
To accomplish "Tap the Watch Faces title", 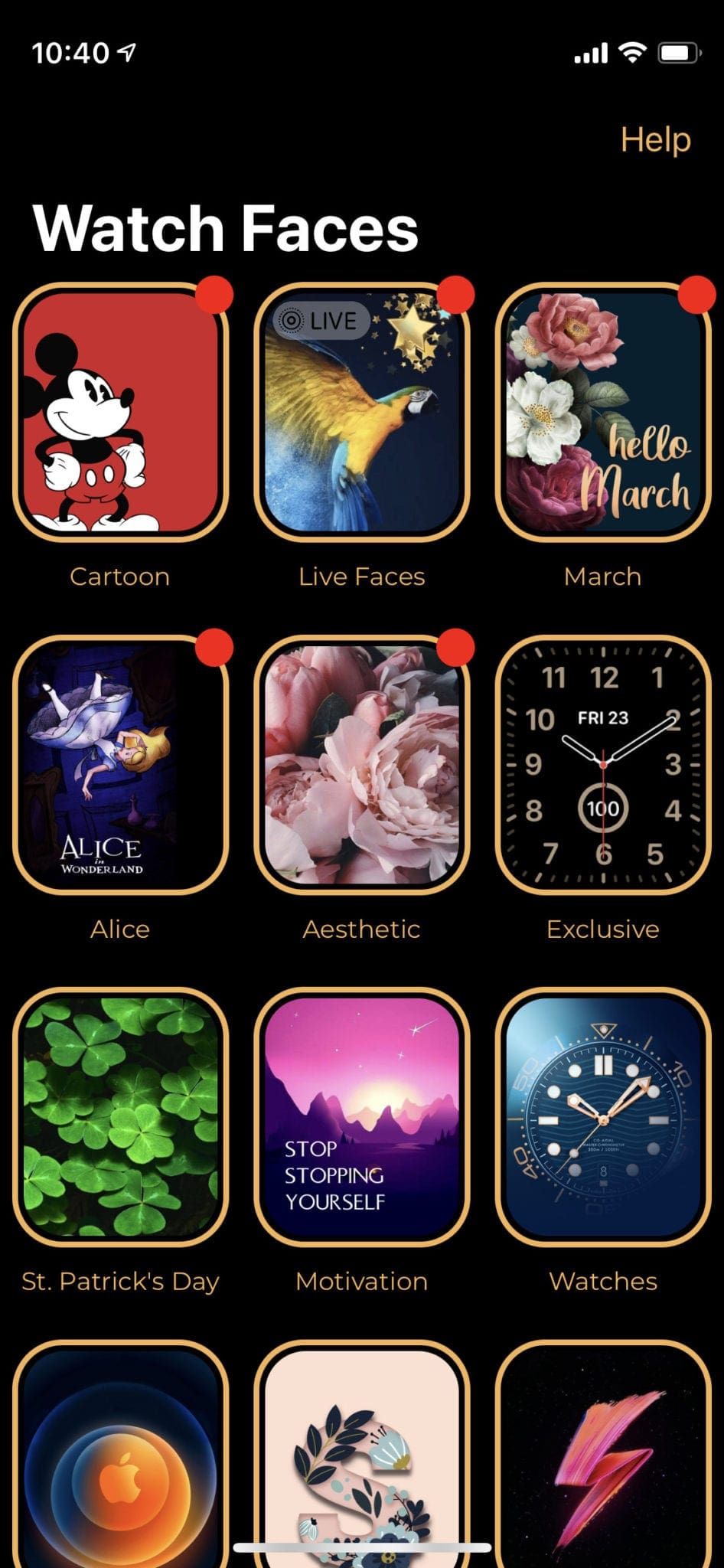I will (x=223, y=227).
